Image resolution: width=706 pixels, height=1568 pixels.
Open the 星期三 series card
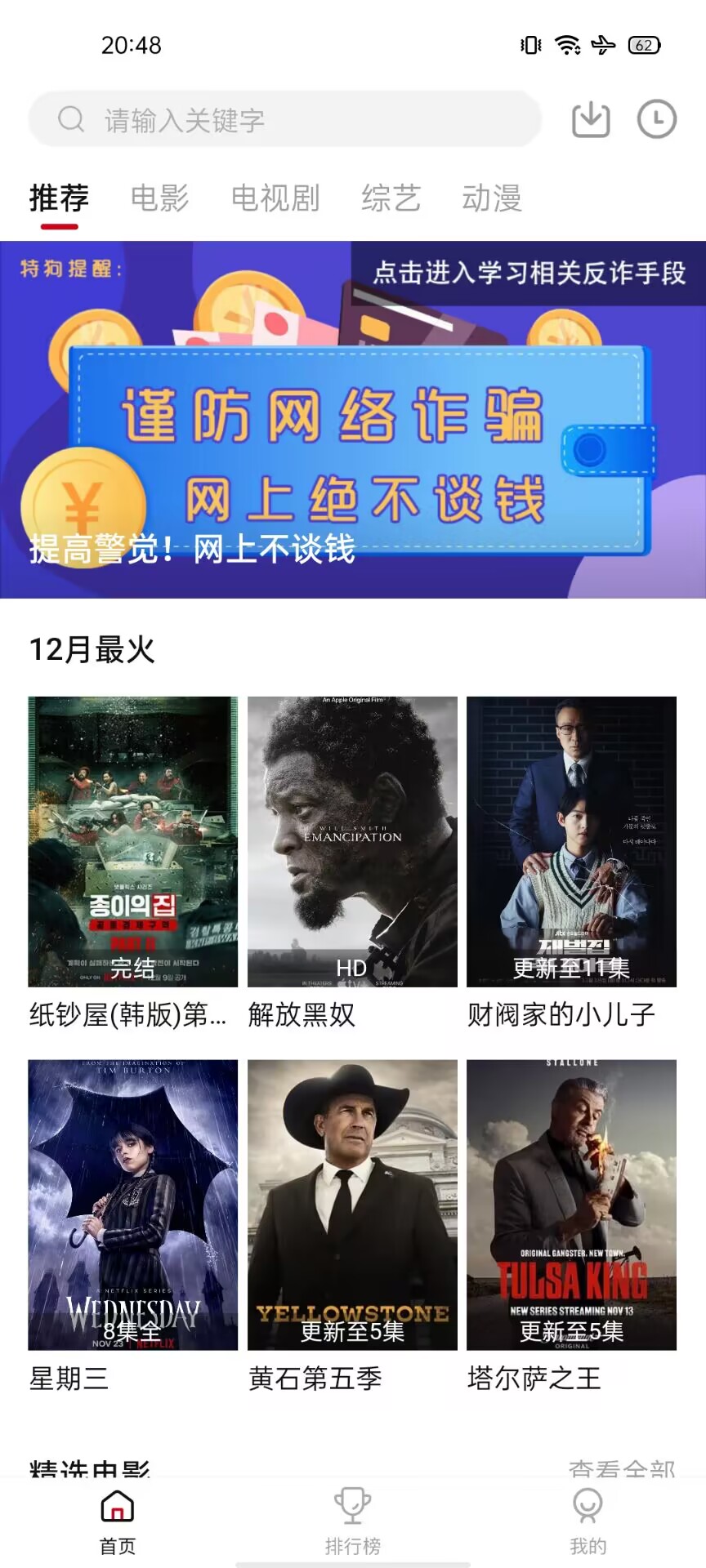click(133, 1205)
